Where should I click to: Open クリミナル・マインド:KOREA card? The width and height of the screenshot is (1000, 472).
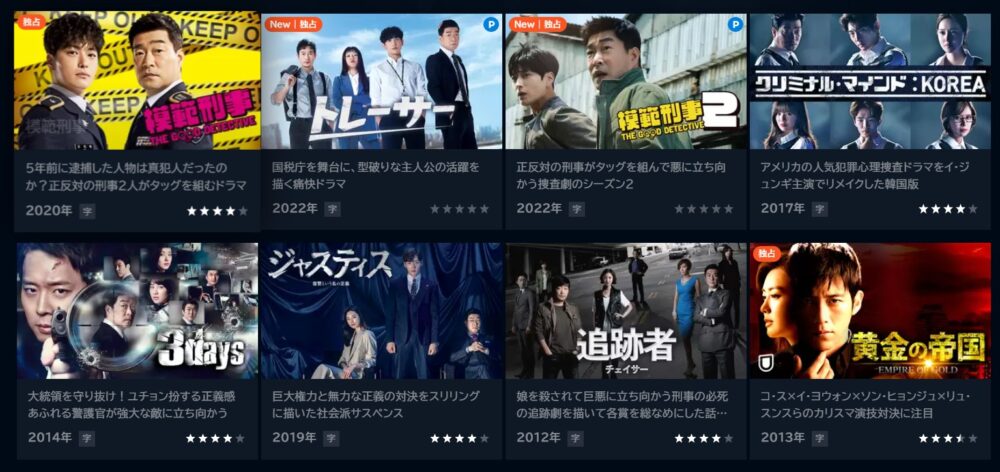[870, 82]
